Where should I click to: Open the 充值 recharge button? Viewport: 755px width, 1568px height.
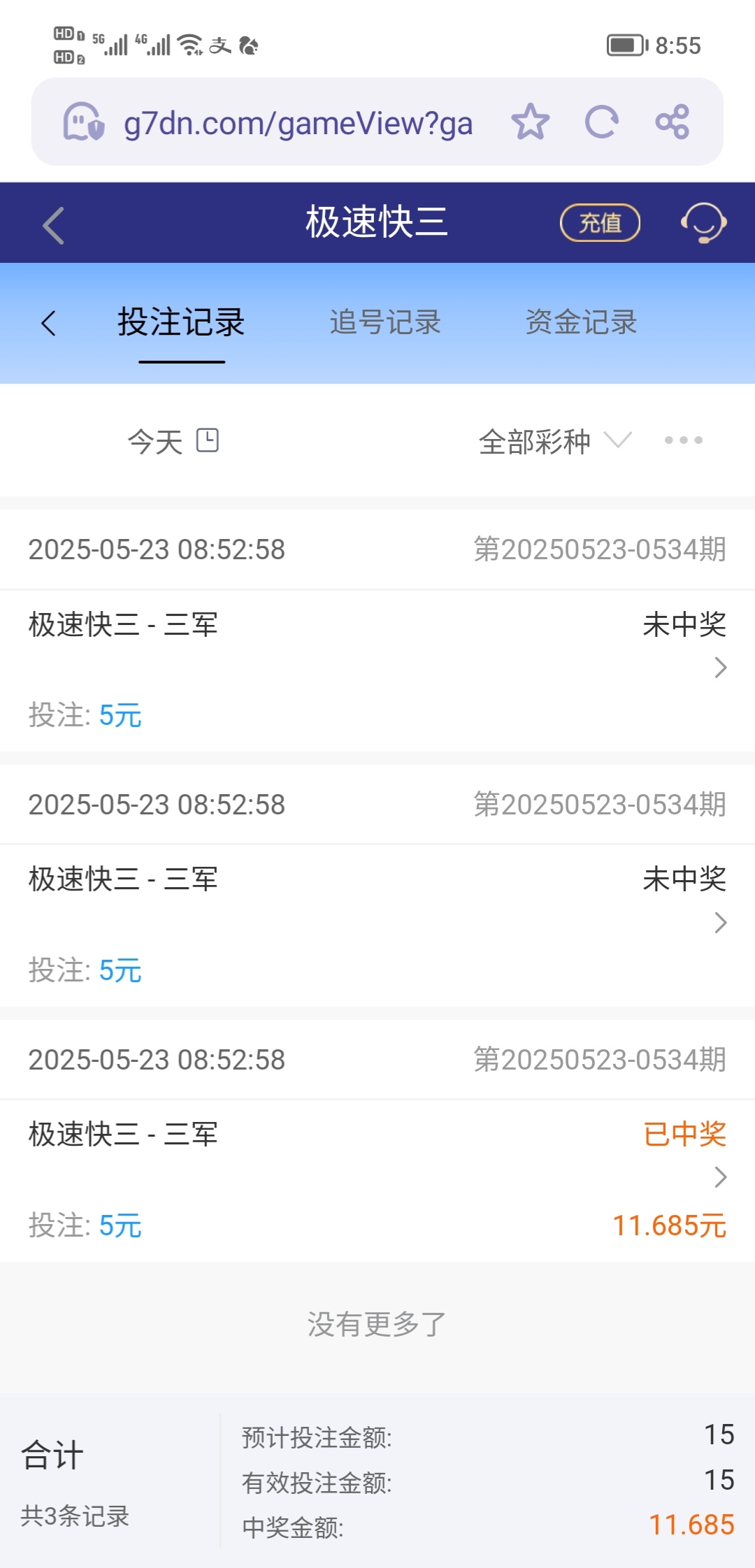pos(600,223)
